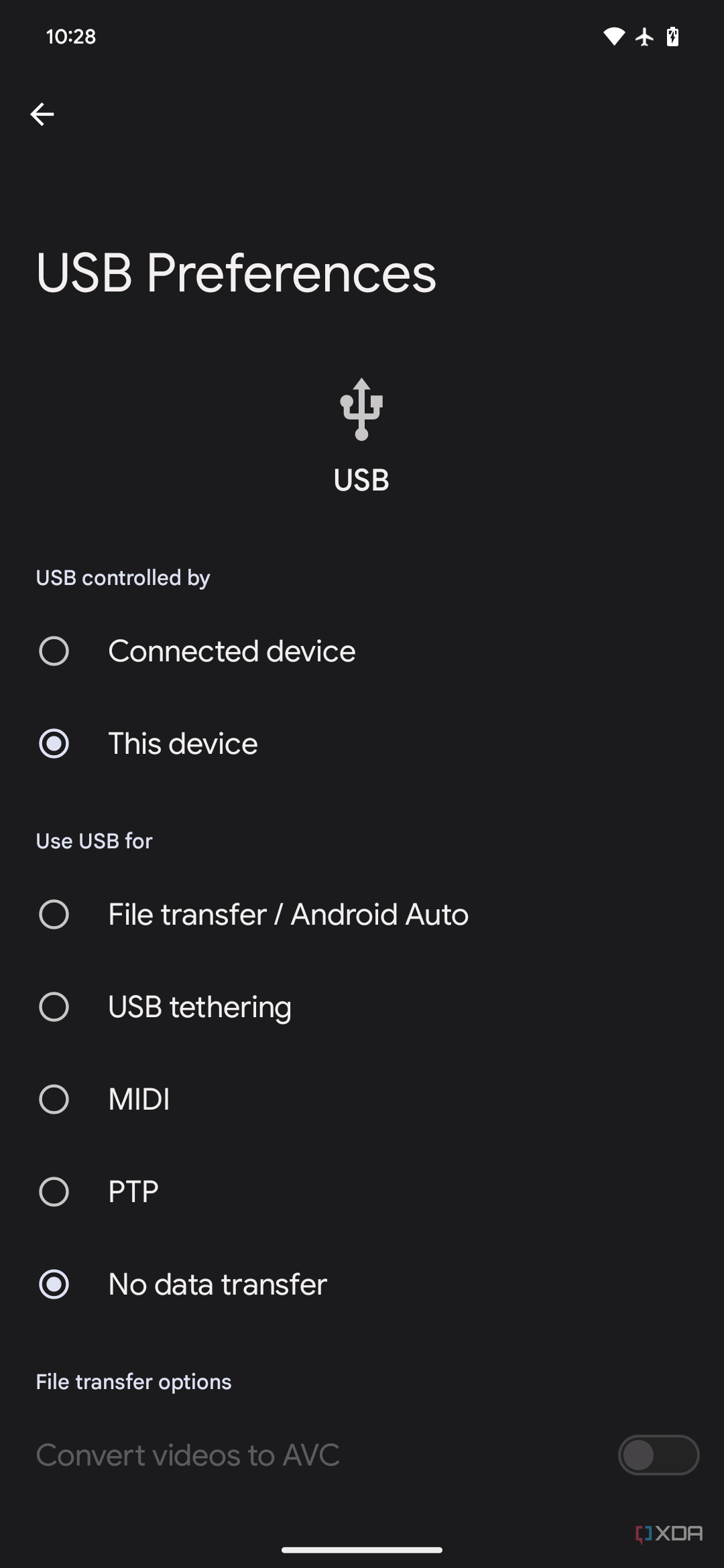The height and width of the screenshot is (1568, 724).
Task: Click the File transfer options header
Action: (x=133, y=1381)
